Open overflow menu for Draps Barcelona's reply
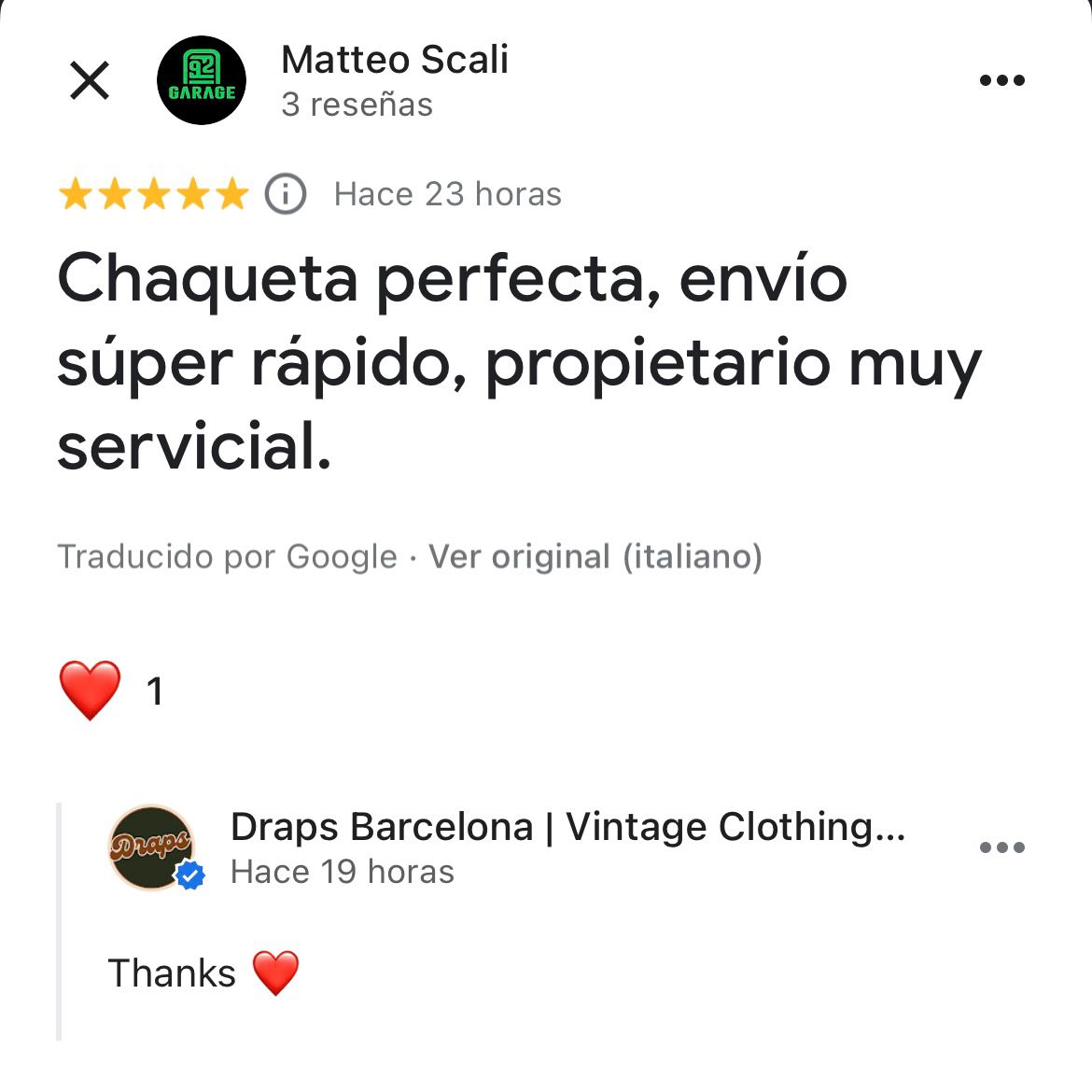This screenshot has height=1092, width=1092. (1001, 847)
